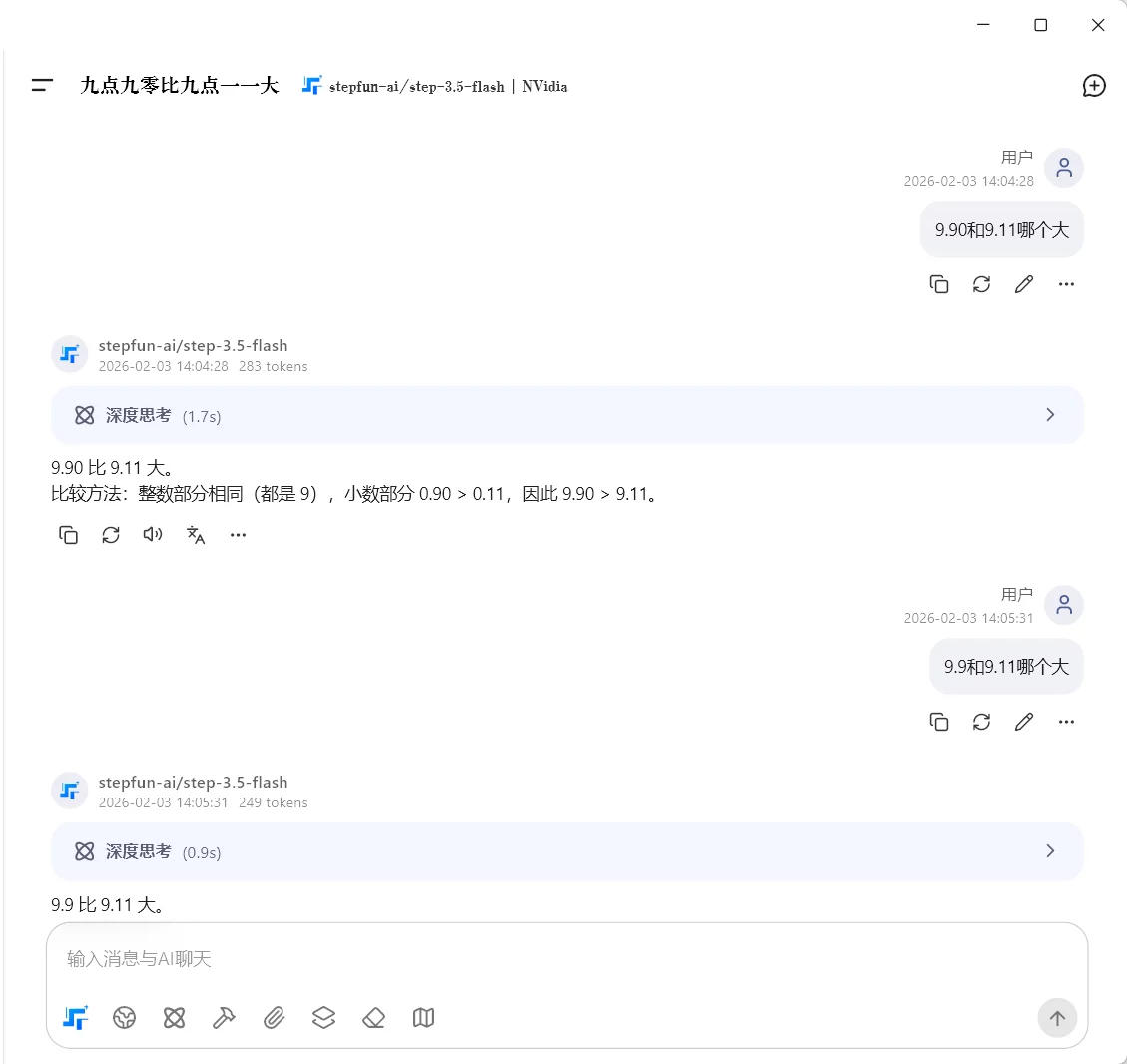The height and width of the screenshot is (1064, 1127).
Task: Expand the 深度思考 (1.7s) section
Action: 567,415
